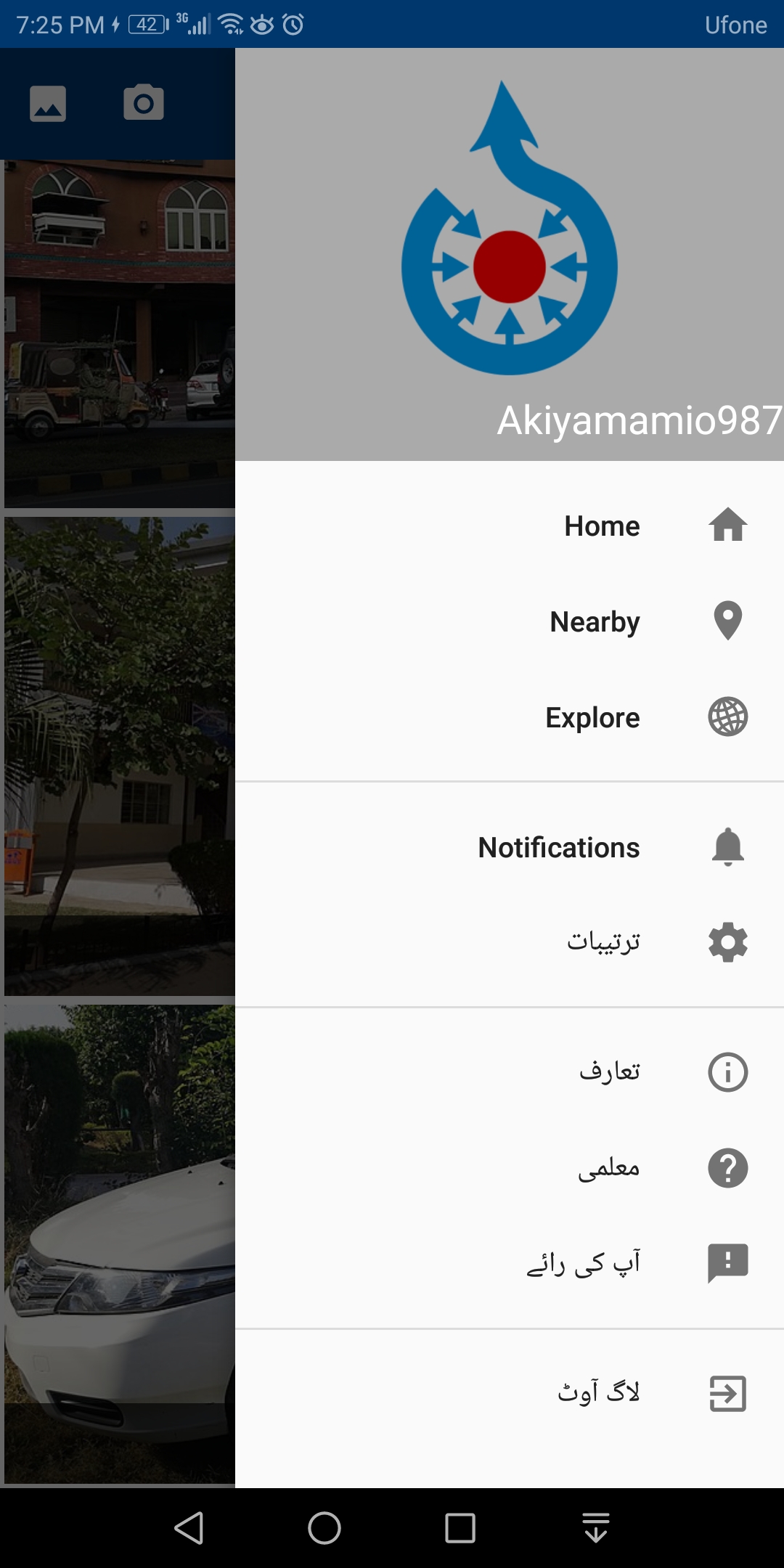Tap the camera icon in toolbar
The height and width of the screenshot is (1568, 784).
tap(144, 102)
